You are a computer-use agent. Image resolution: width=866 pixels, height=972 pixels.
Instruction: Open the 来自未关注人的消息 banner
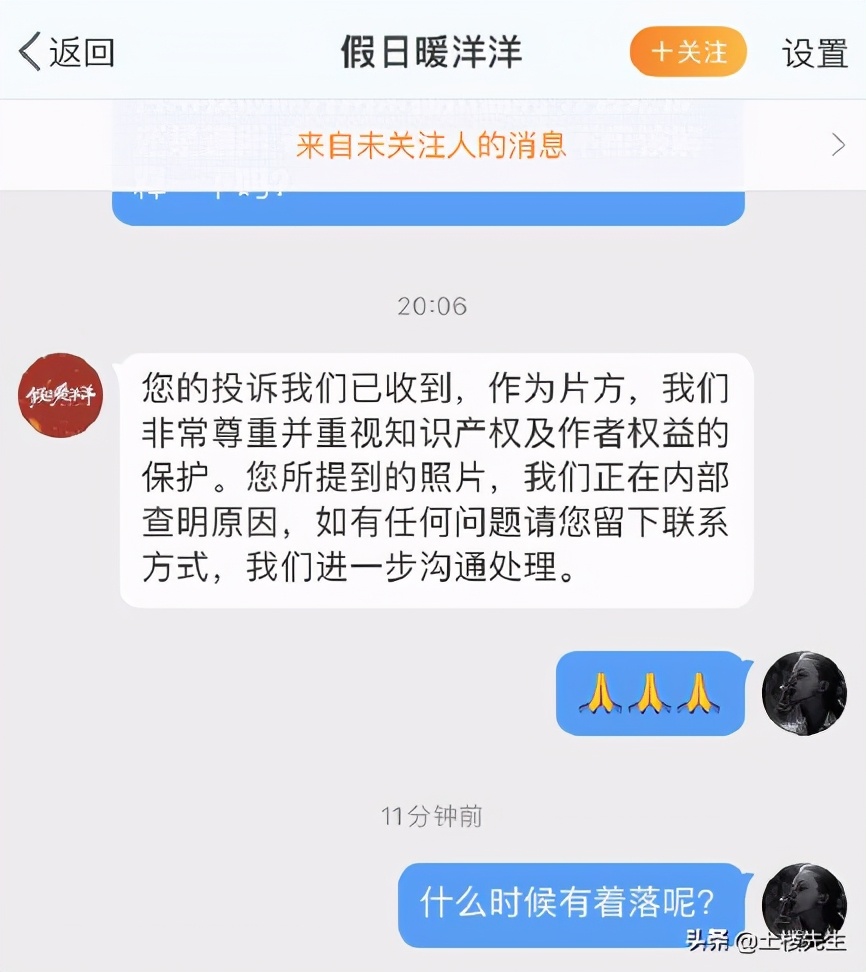(432, 146)
